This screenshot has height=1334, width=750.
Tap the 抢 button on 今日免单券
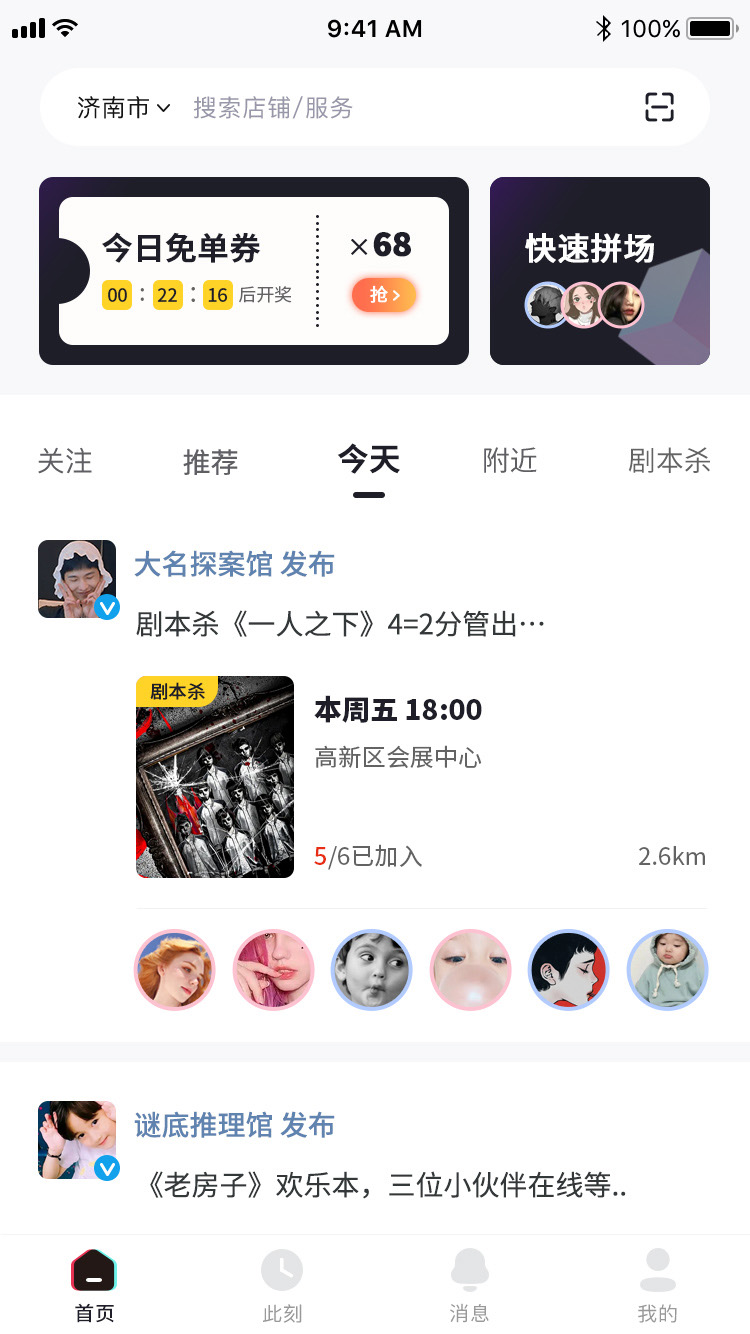[x=384, y=295]
